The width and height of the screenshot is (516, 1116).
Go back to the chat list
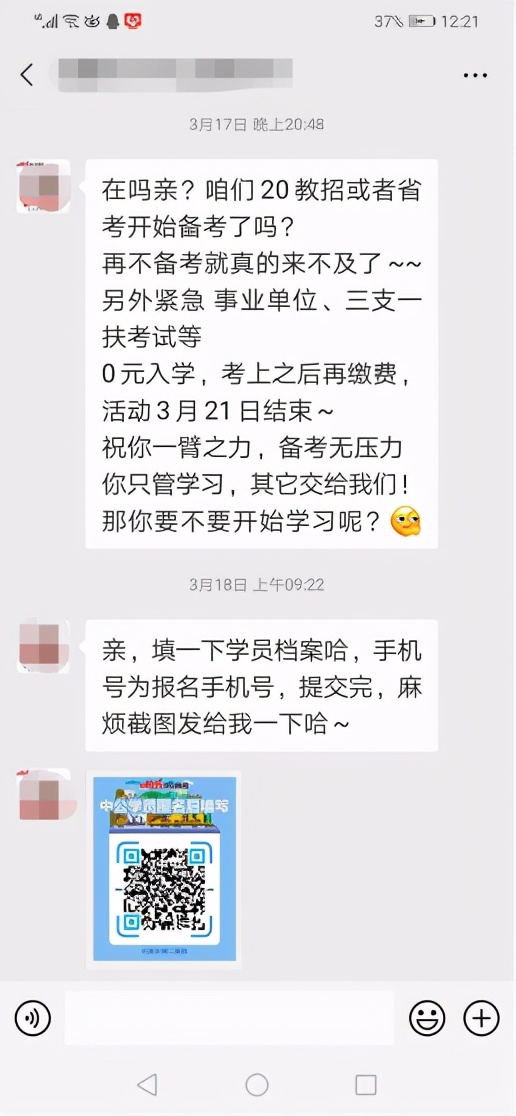pyautogui.click(x=27, y=75)
